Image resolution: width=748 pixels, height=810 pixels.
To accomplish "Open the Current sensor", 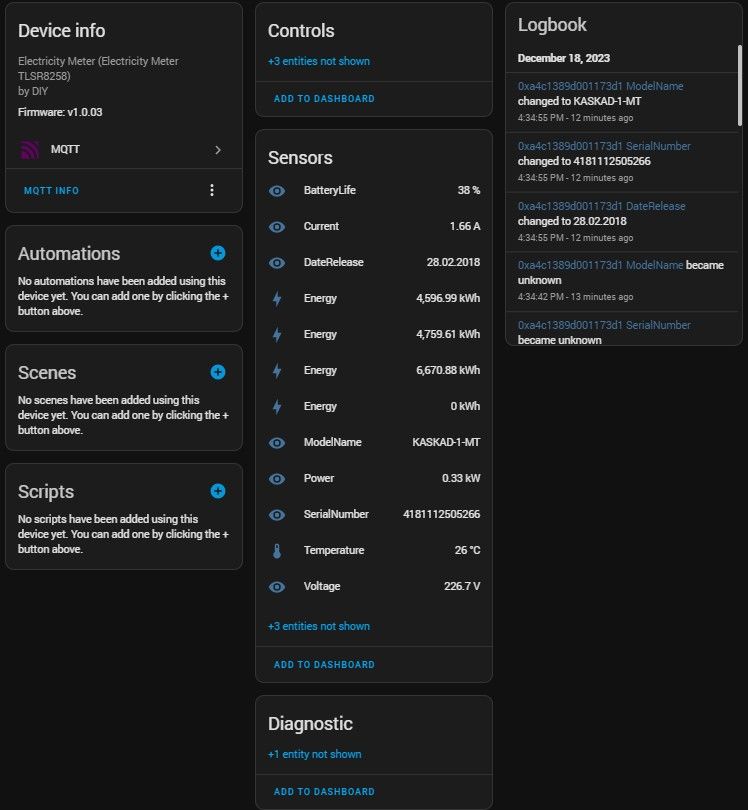I will coord(374,226).
